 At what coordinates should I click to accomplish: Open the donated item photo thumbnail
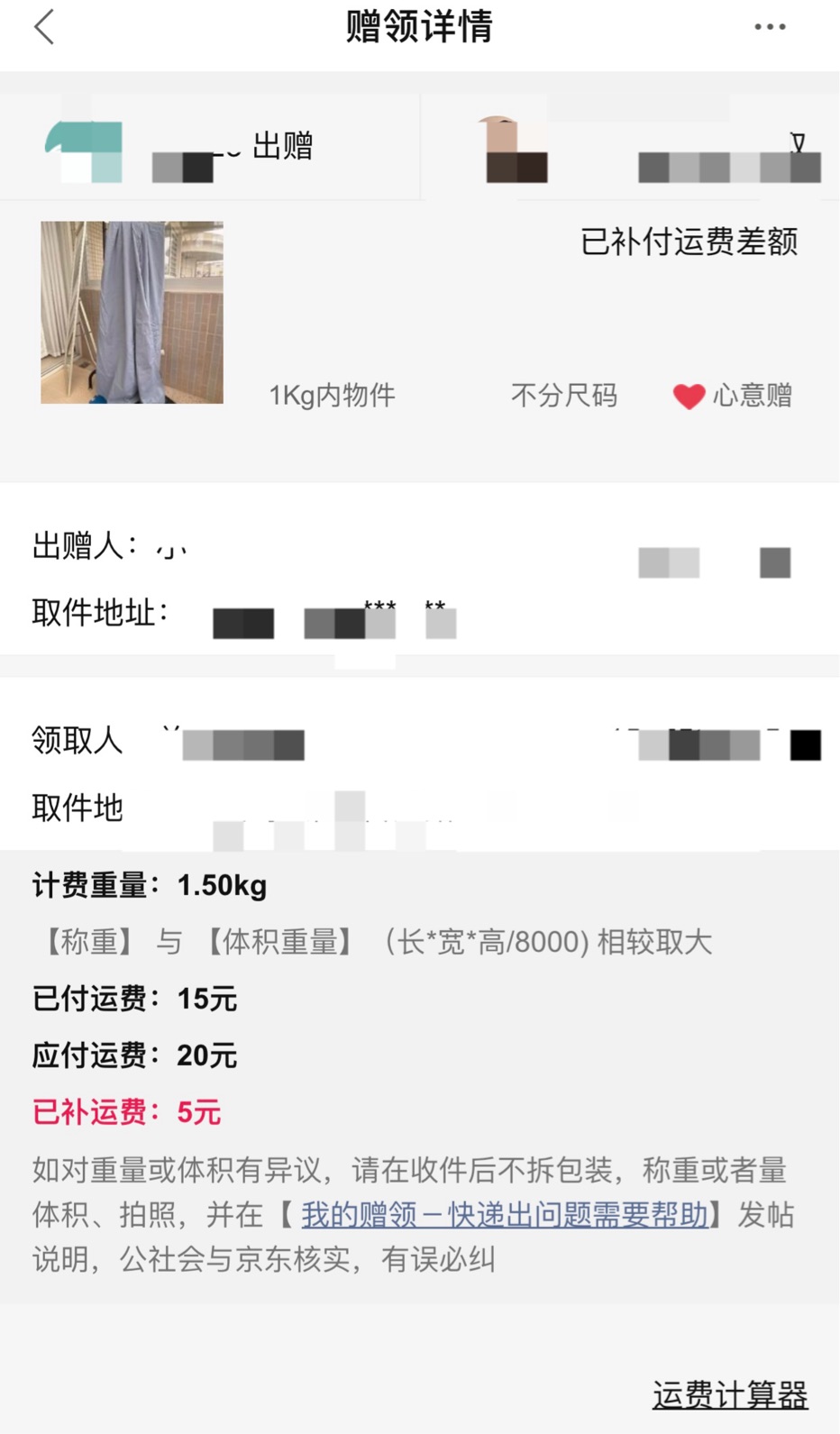[132, 312]
